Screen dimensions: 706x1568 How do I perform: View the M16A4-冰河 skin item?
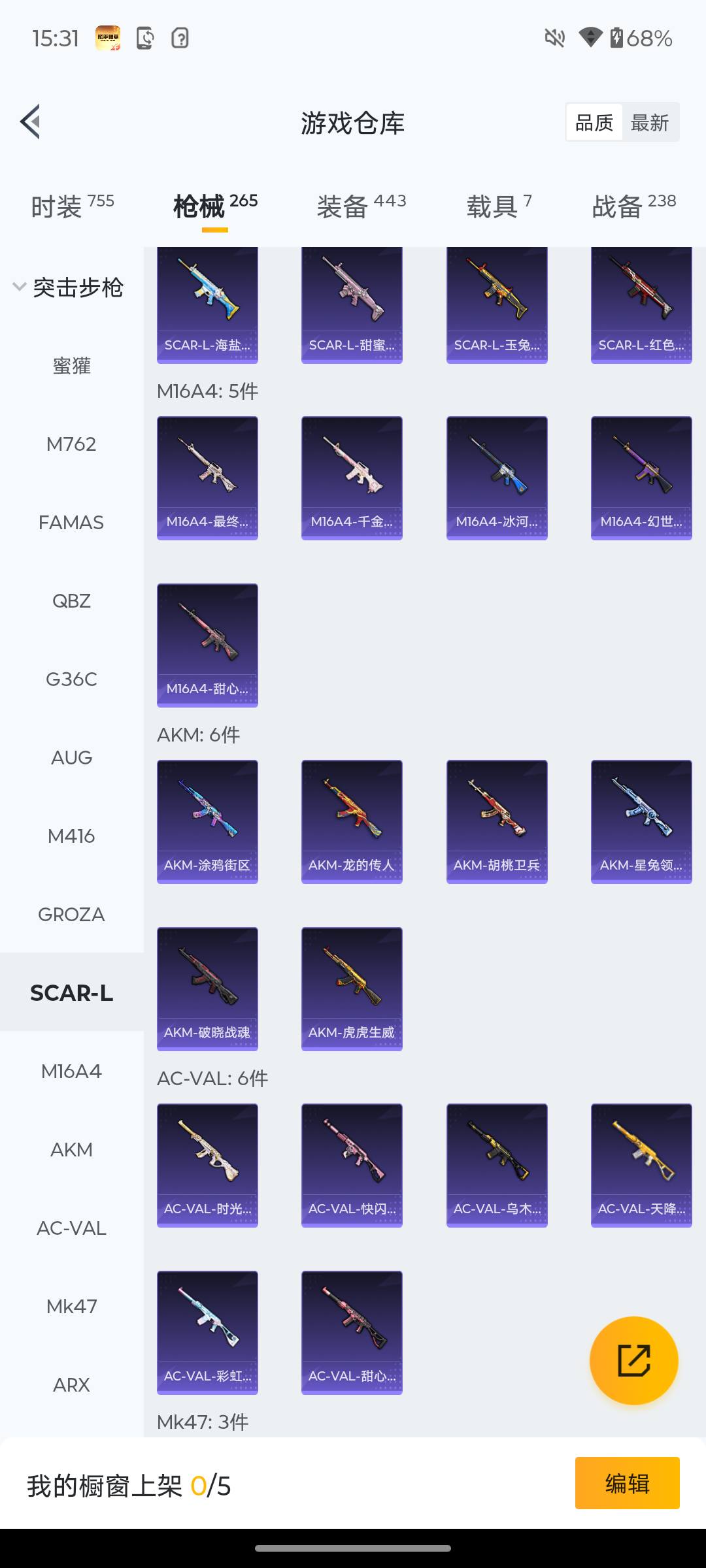(497, 478)
